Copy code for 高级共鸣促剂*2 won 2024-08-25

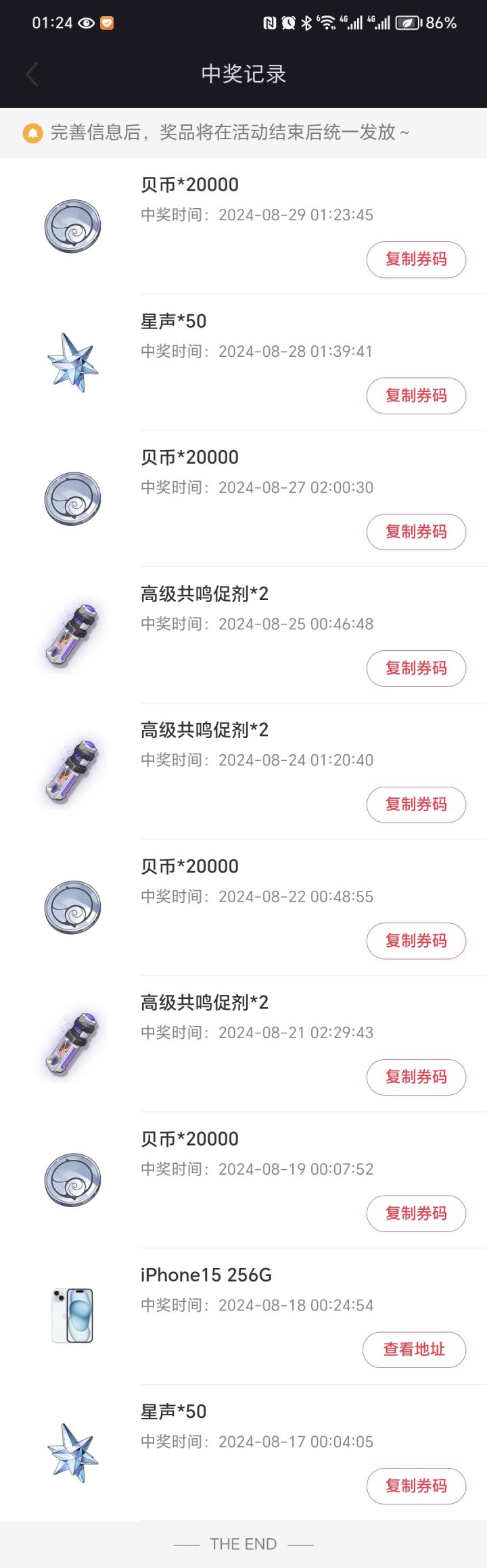pyautogui.click(x=416, y=668)
